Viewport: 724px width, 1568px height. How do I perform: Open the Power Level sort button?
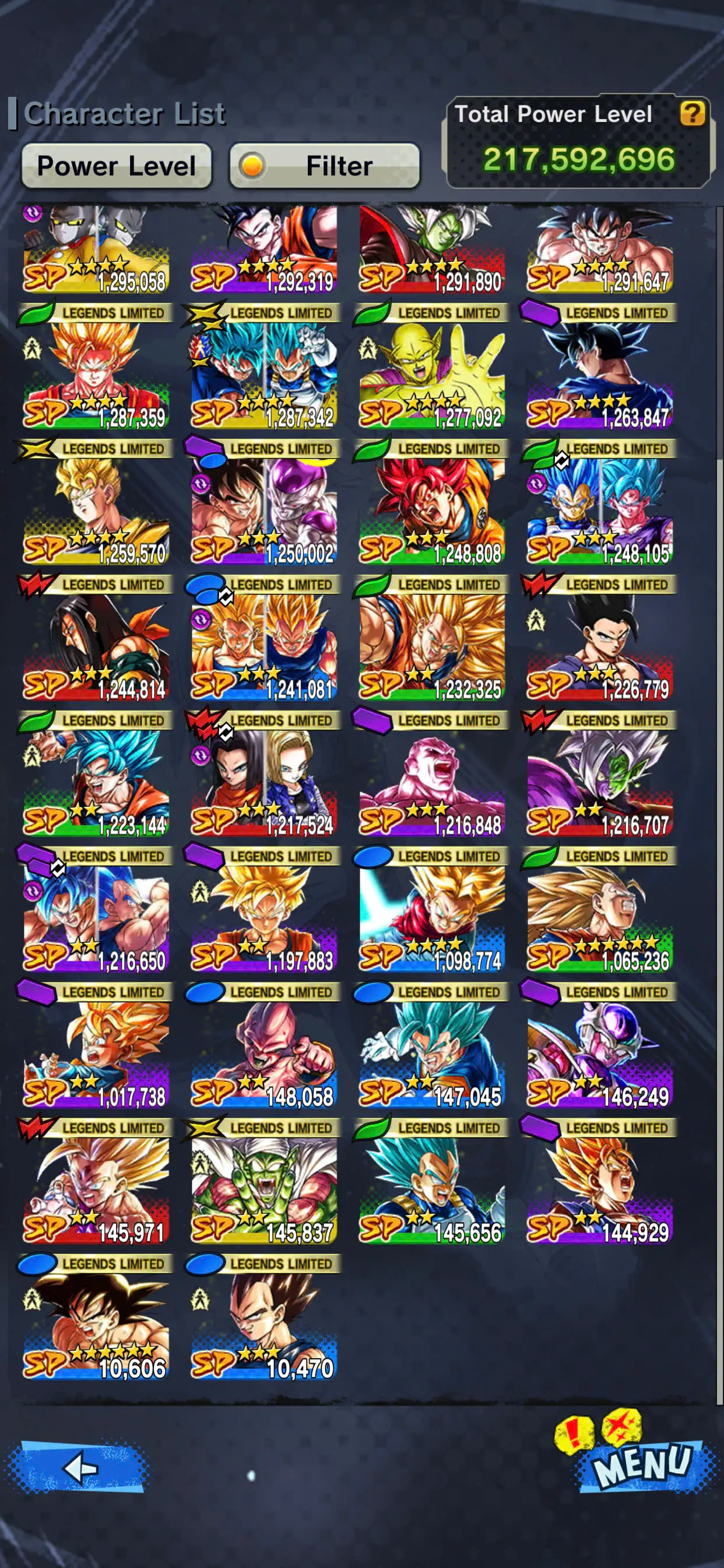tap(116, 166)
